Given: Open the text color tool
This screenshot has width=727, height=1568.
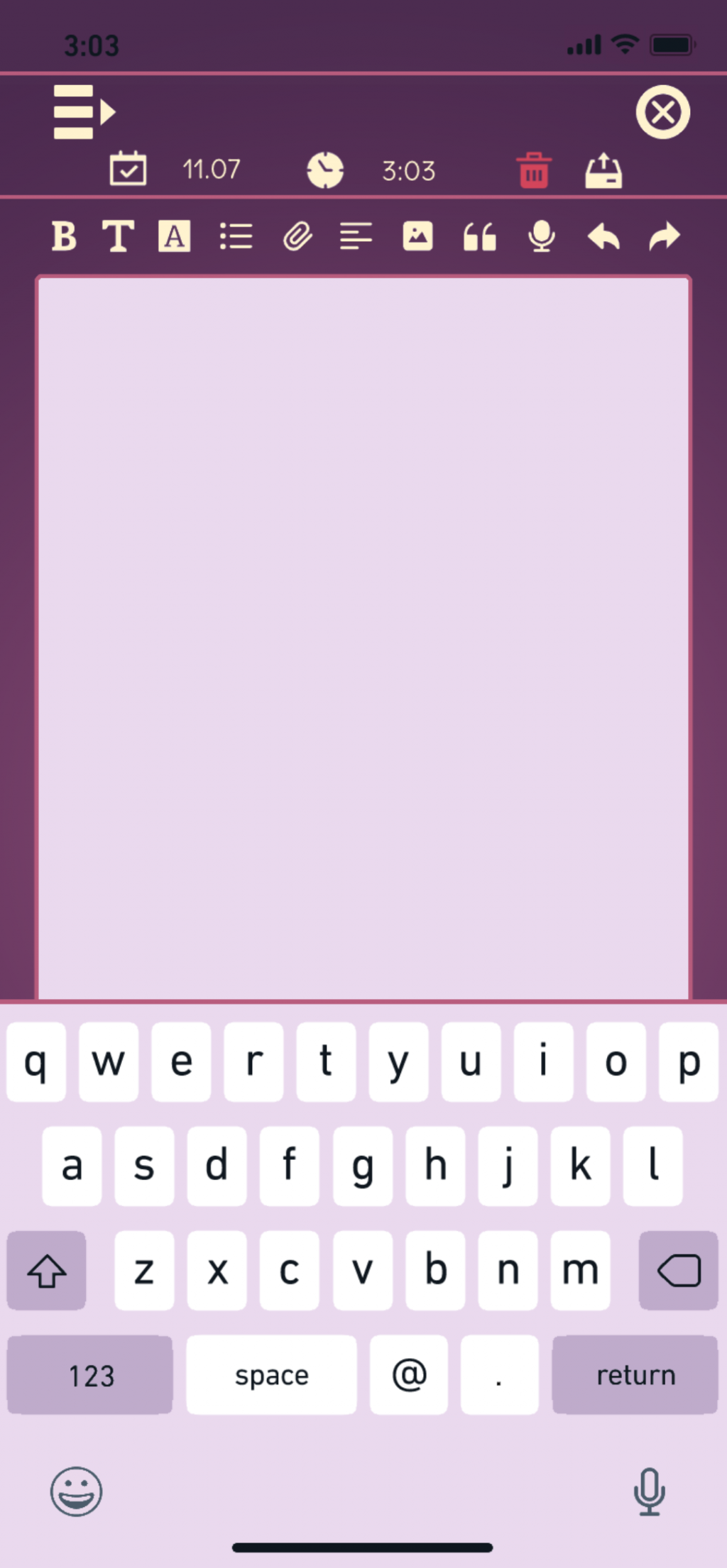Looking at the screenshot, I should (x=174, y=236).
